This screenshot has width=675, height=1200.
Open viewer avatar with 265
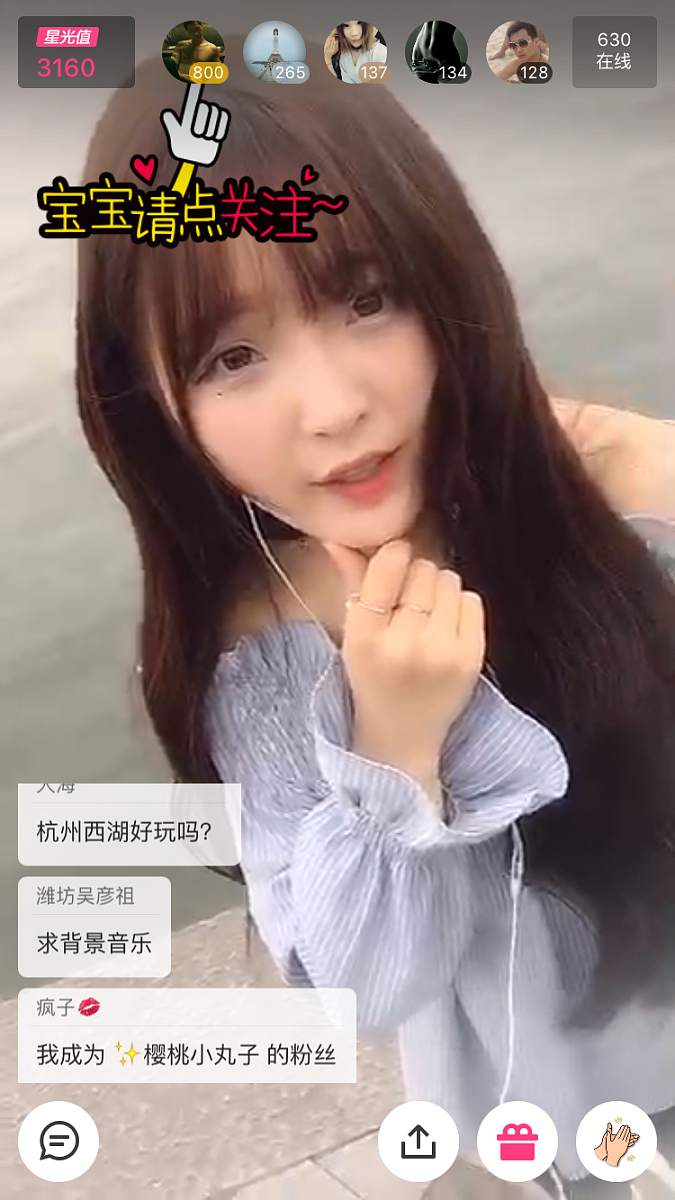point(275,52)
